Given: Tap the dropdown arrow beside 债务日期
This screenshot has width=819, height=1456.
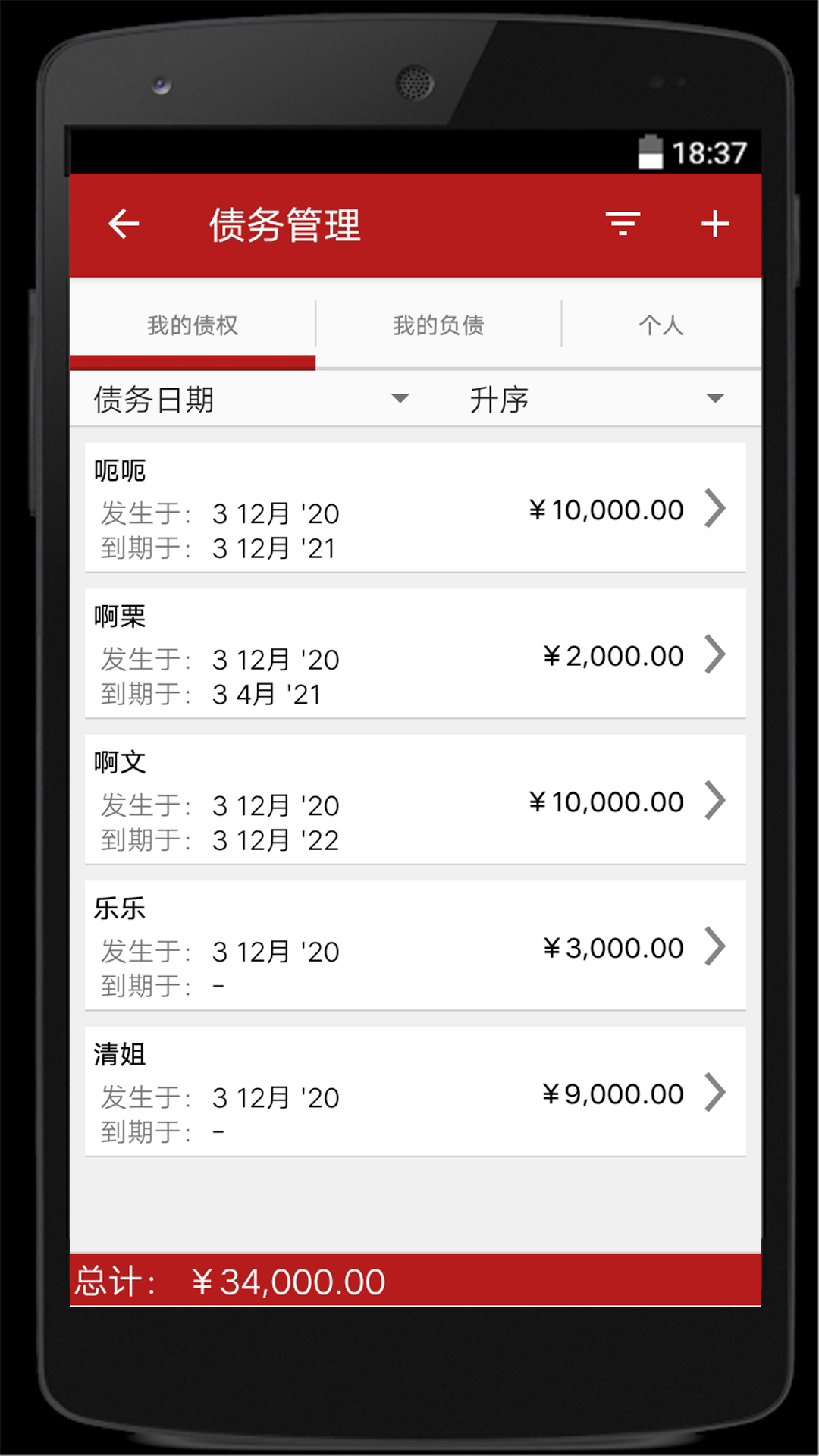Looking at the screenshot, I should pos(400,397).
